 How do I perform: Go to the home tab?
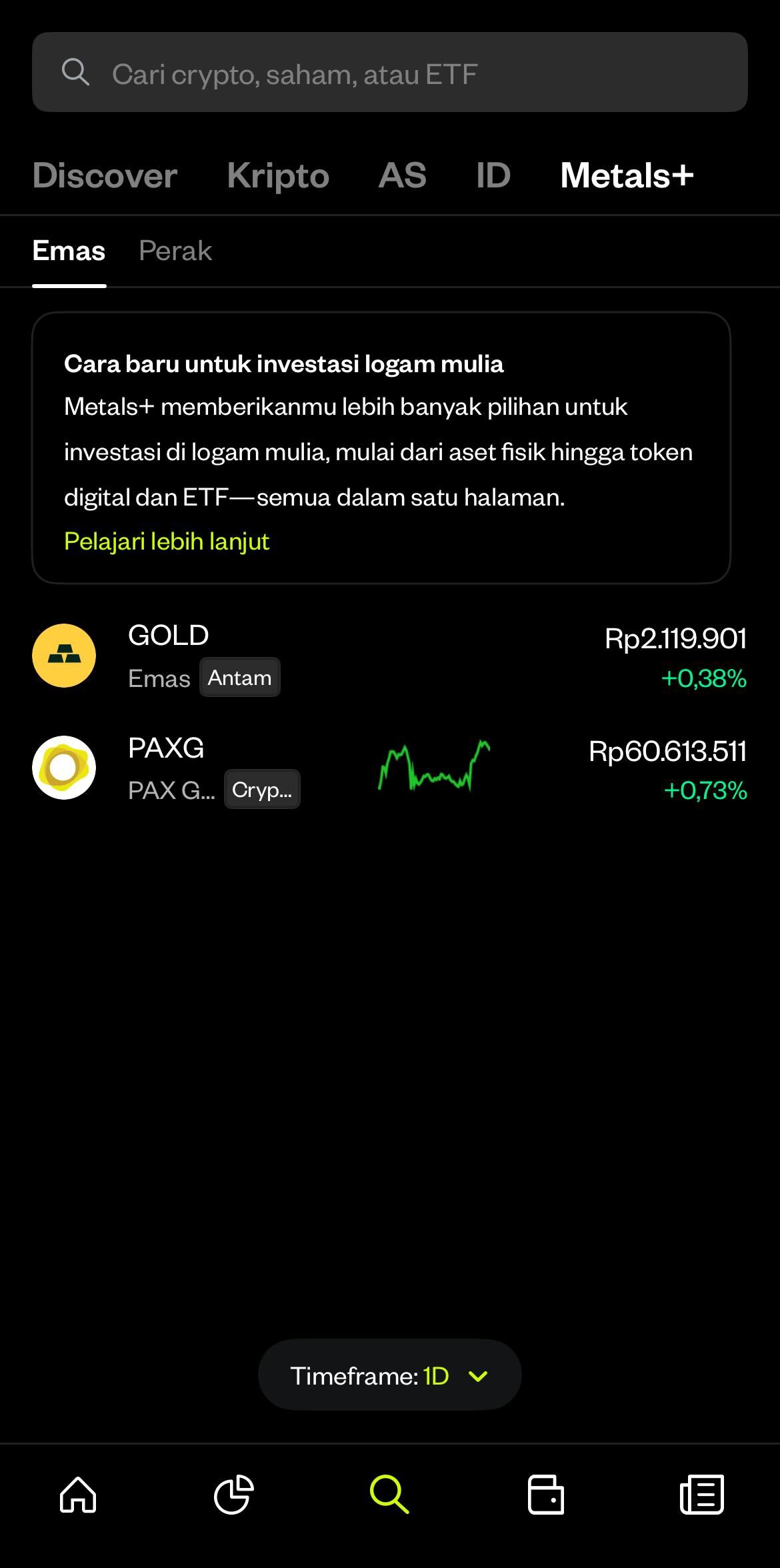78,1494
